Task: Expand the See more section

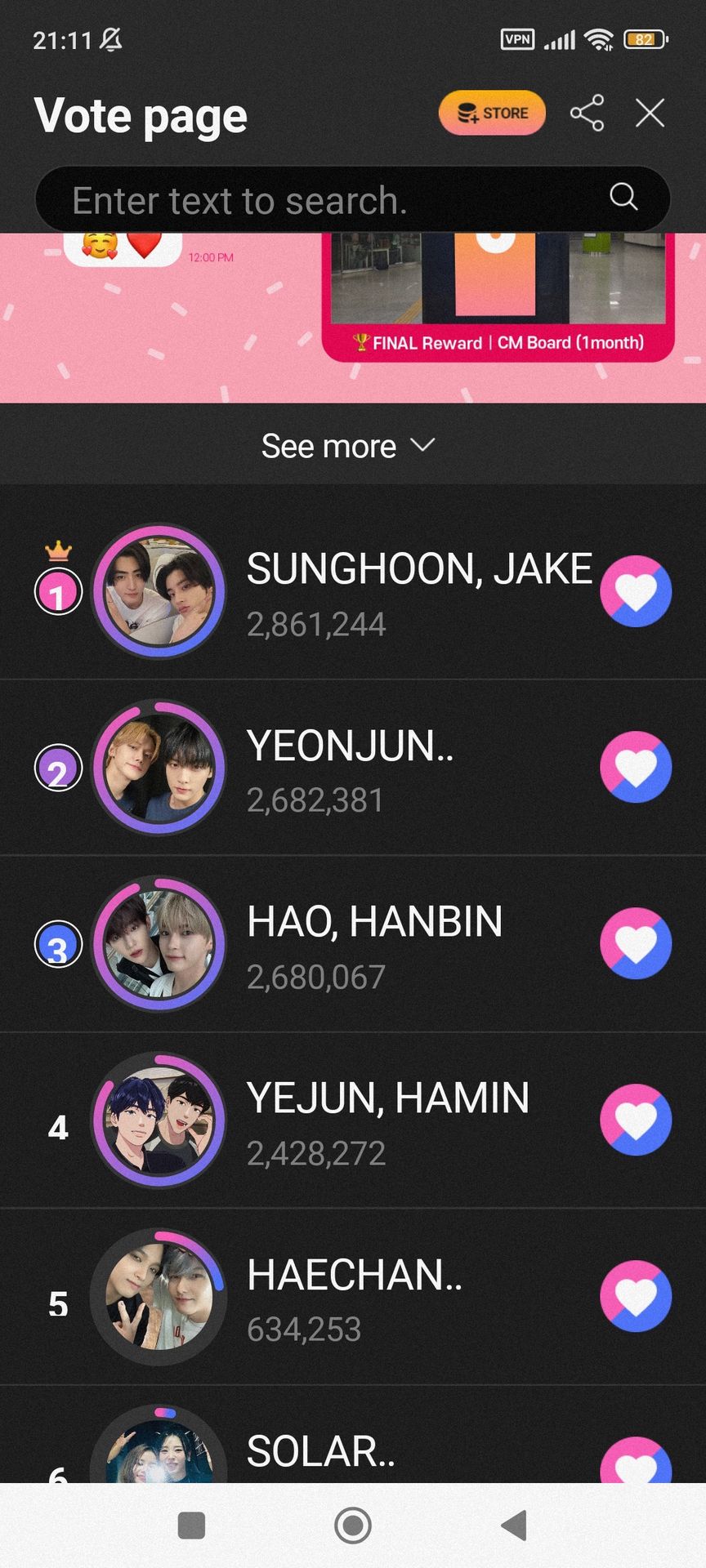Action: pos(349,446)
